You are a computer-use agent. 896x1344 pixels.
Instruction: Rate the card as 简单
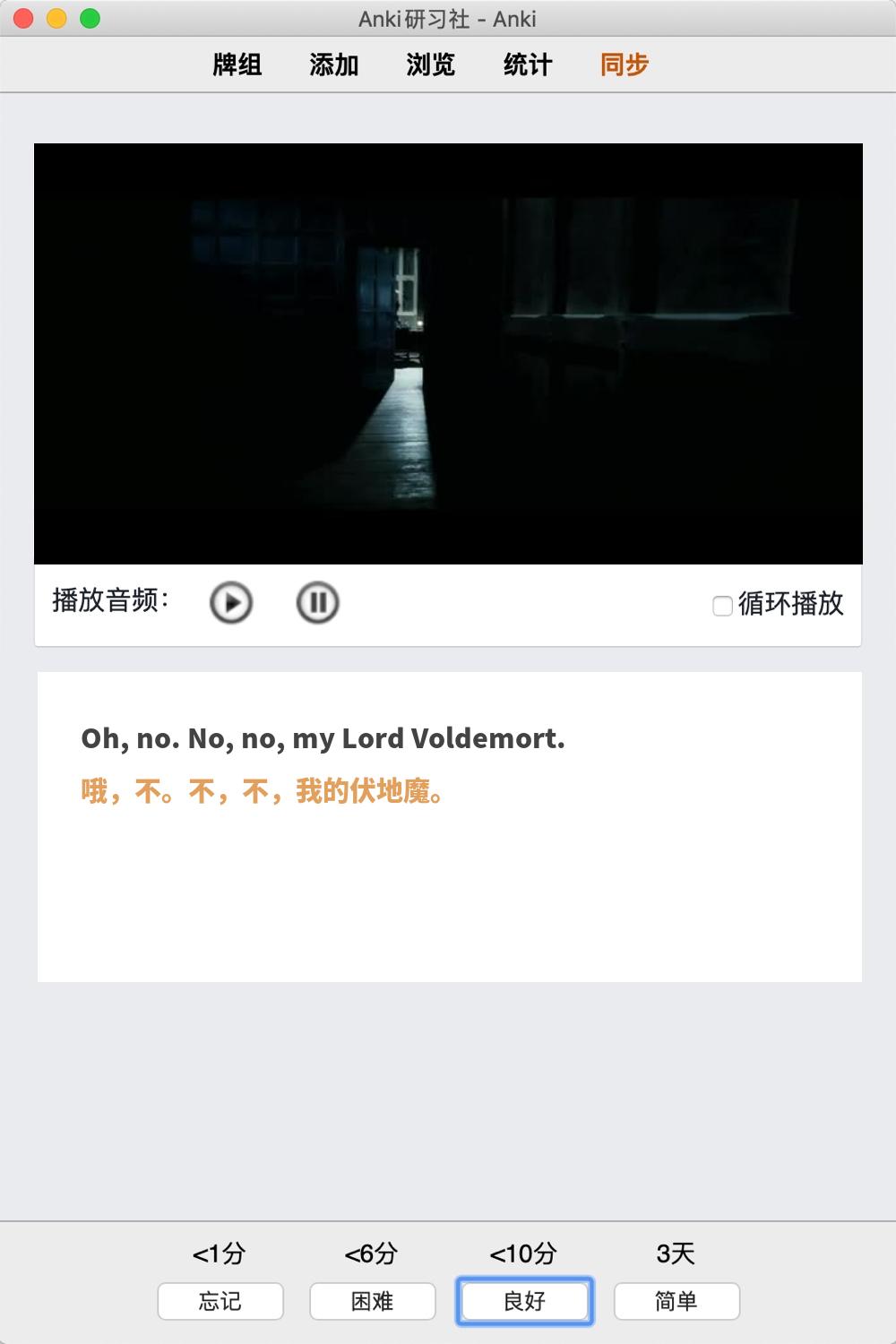point(676,1301)
